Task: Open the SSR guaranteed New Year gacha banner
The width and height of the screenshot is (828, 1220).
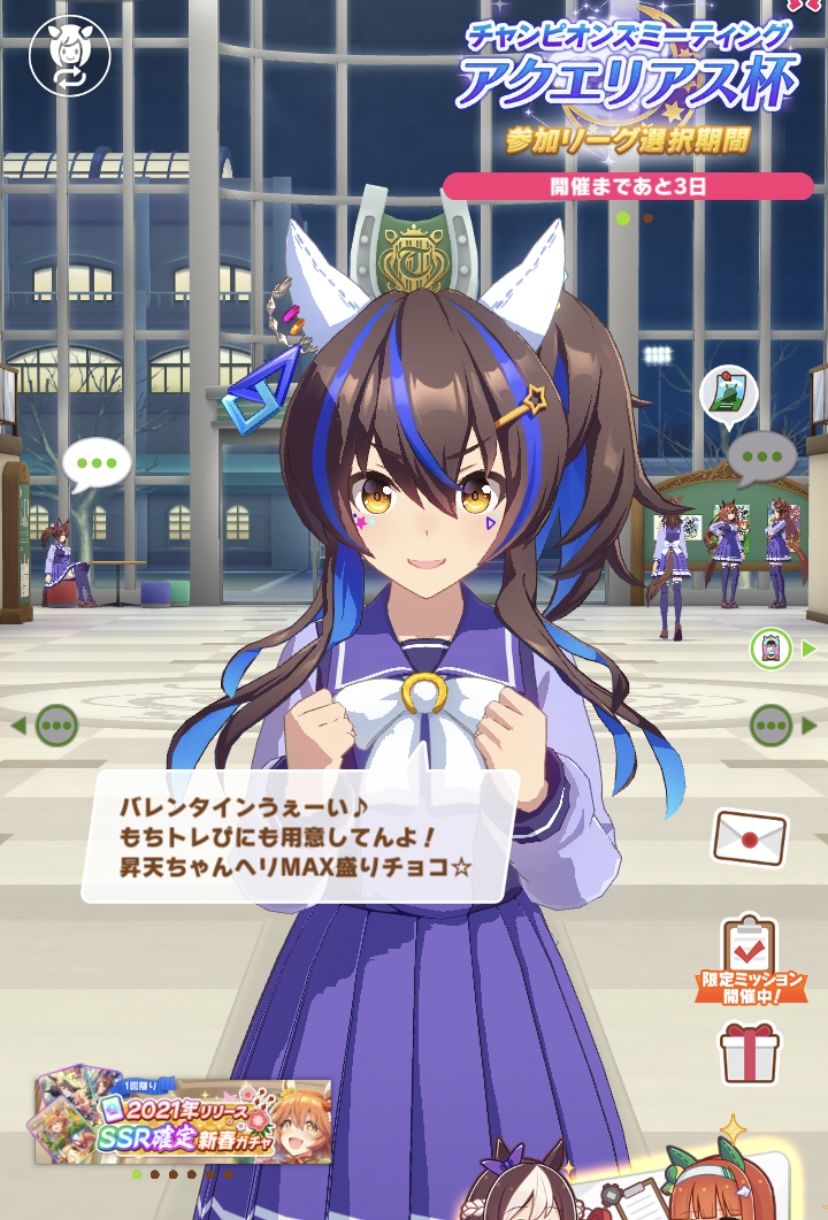Action: (x=183, y=1120)
